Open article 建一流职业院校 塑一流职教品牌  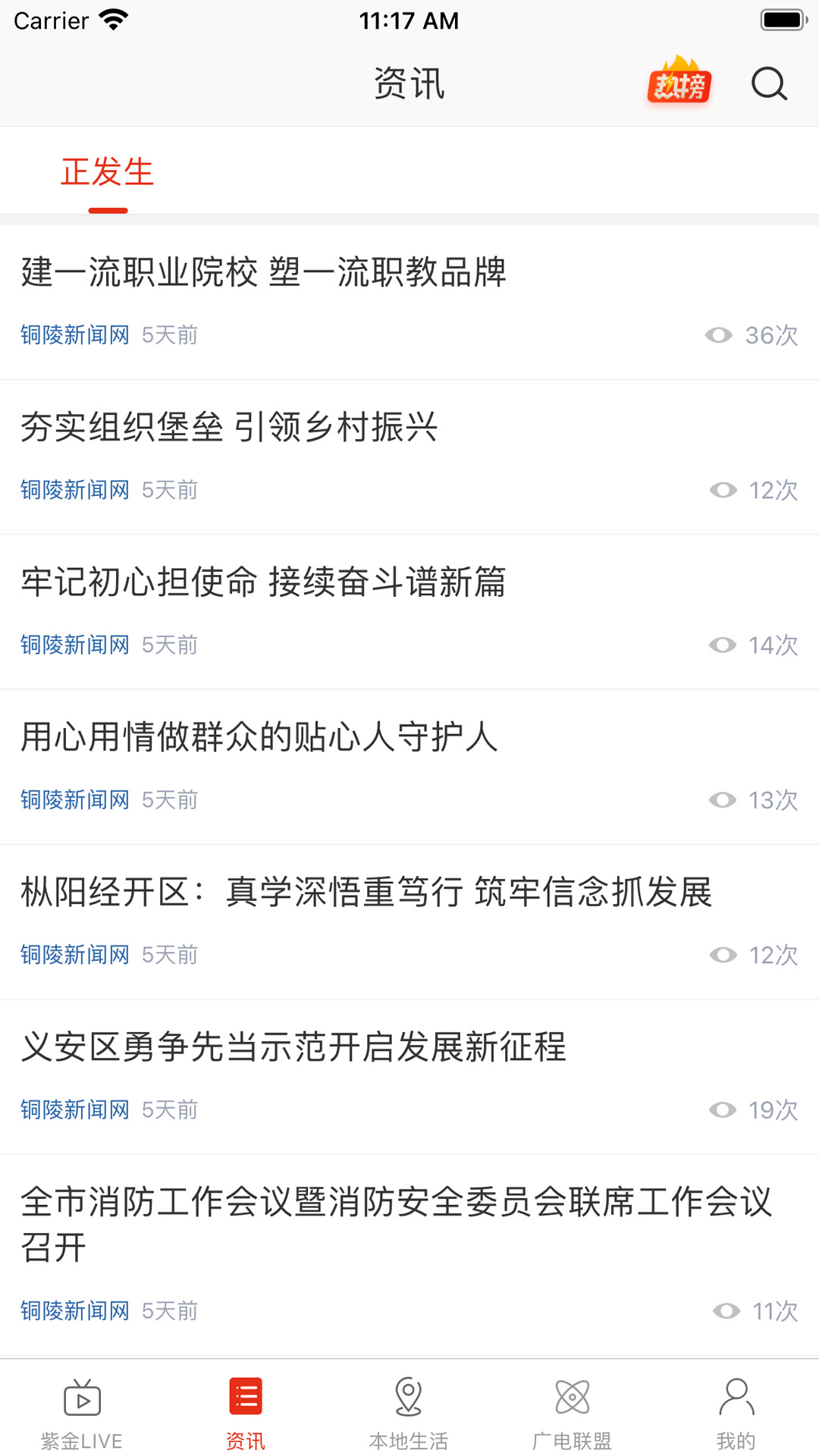coord(264,272)
